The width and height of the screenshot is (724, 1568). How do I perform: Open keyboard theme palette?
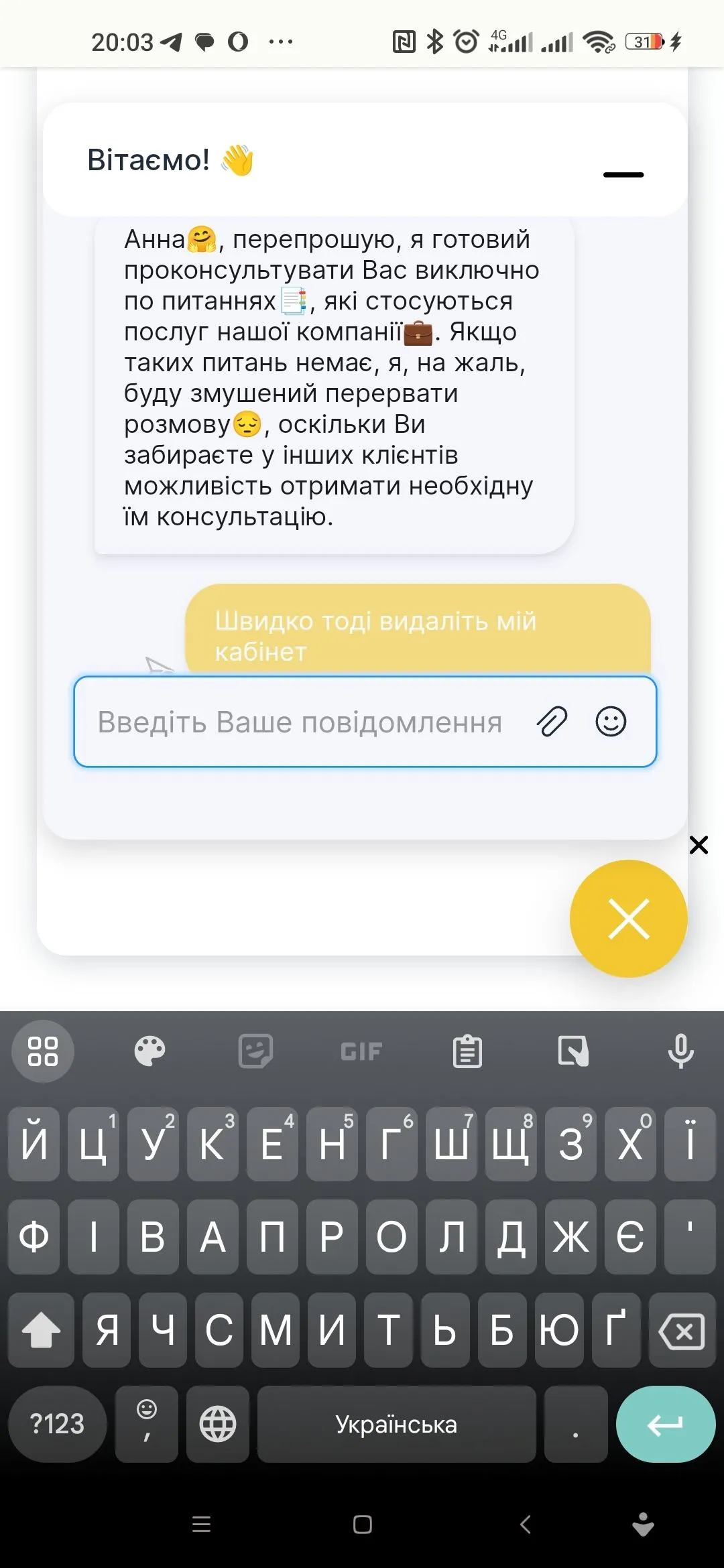(149, 1051)
